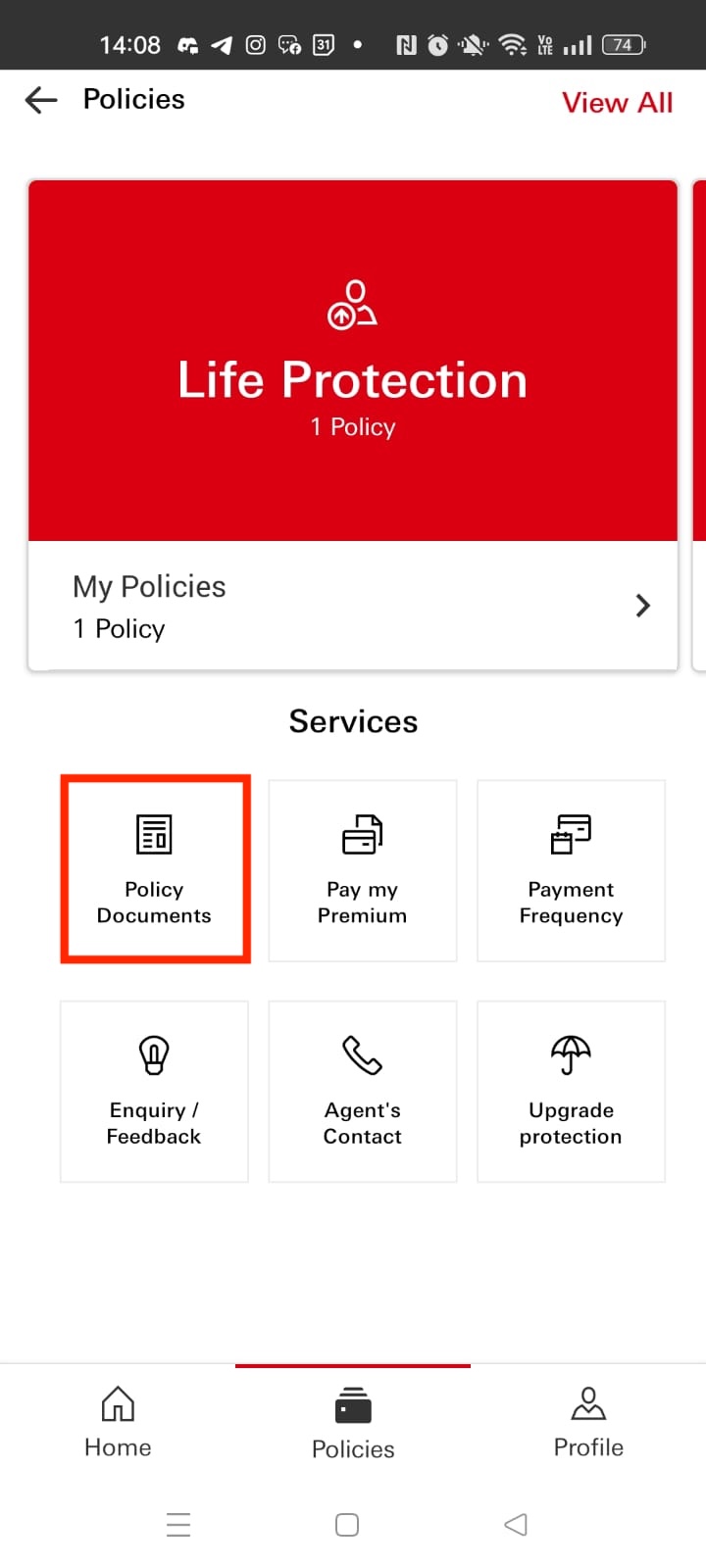
Task: Select the Policies bottom tab
Action: coord(353,1423)
